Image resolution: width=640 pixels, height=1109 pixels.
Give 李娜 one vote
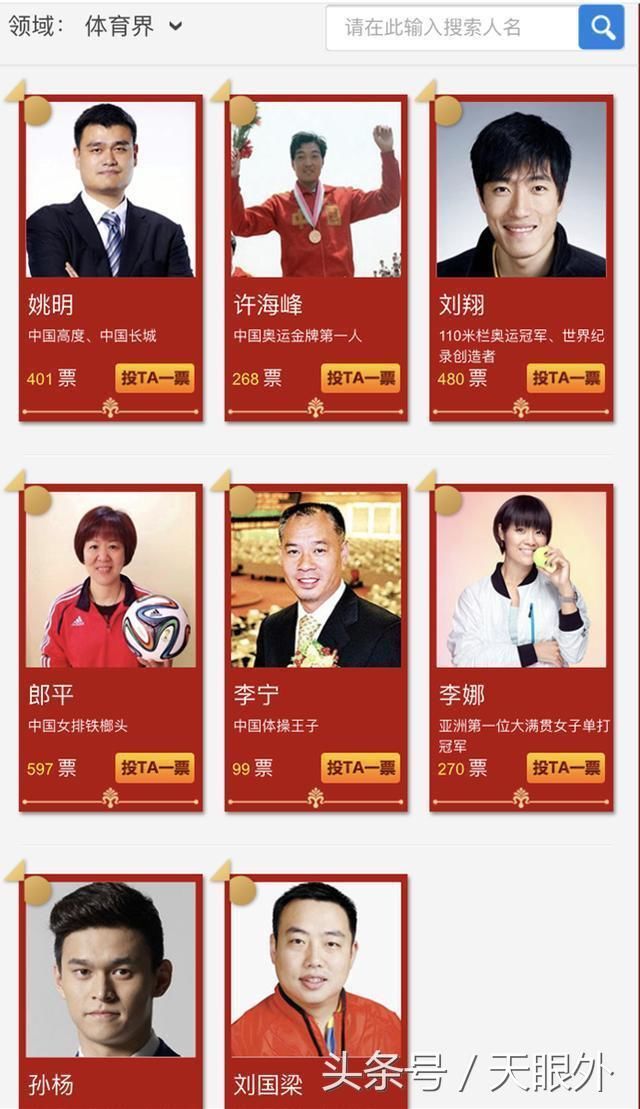[566, 768]
